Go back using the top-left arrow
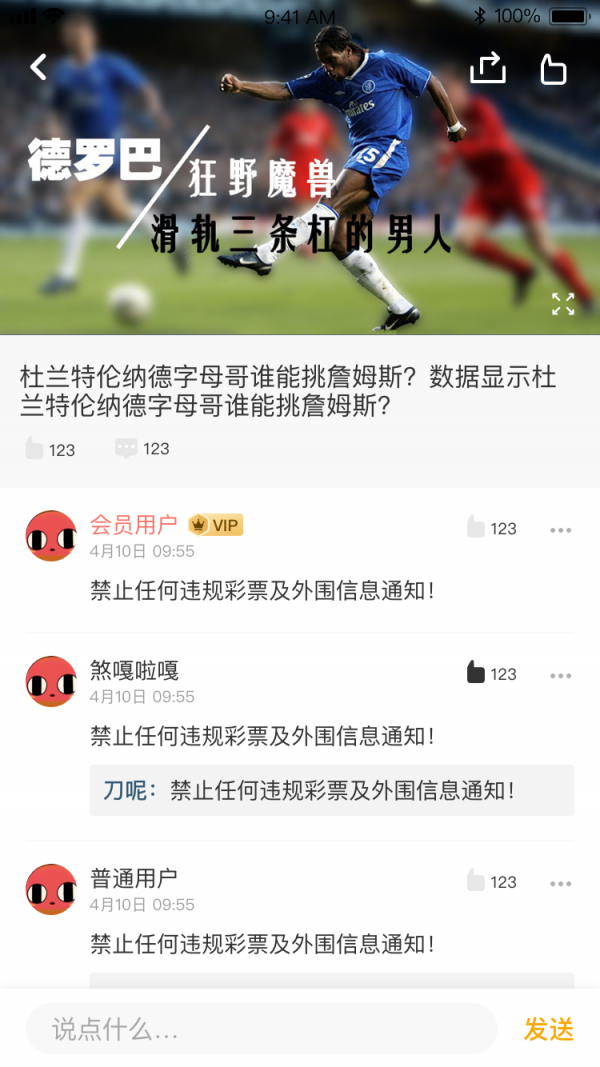This screenshot has width=600, height=1067. click(38, 67)
